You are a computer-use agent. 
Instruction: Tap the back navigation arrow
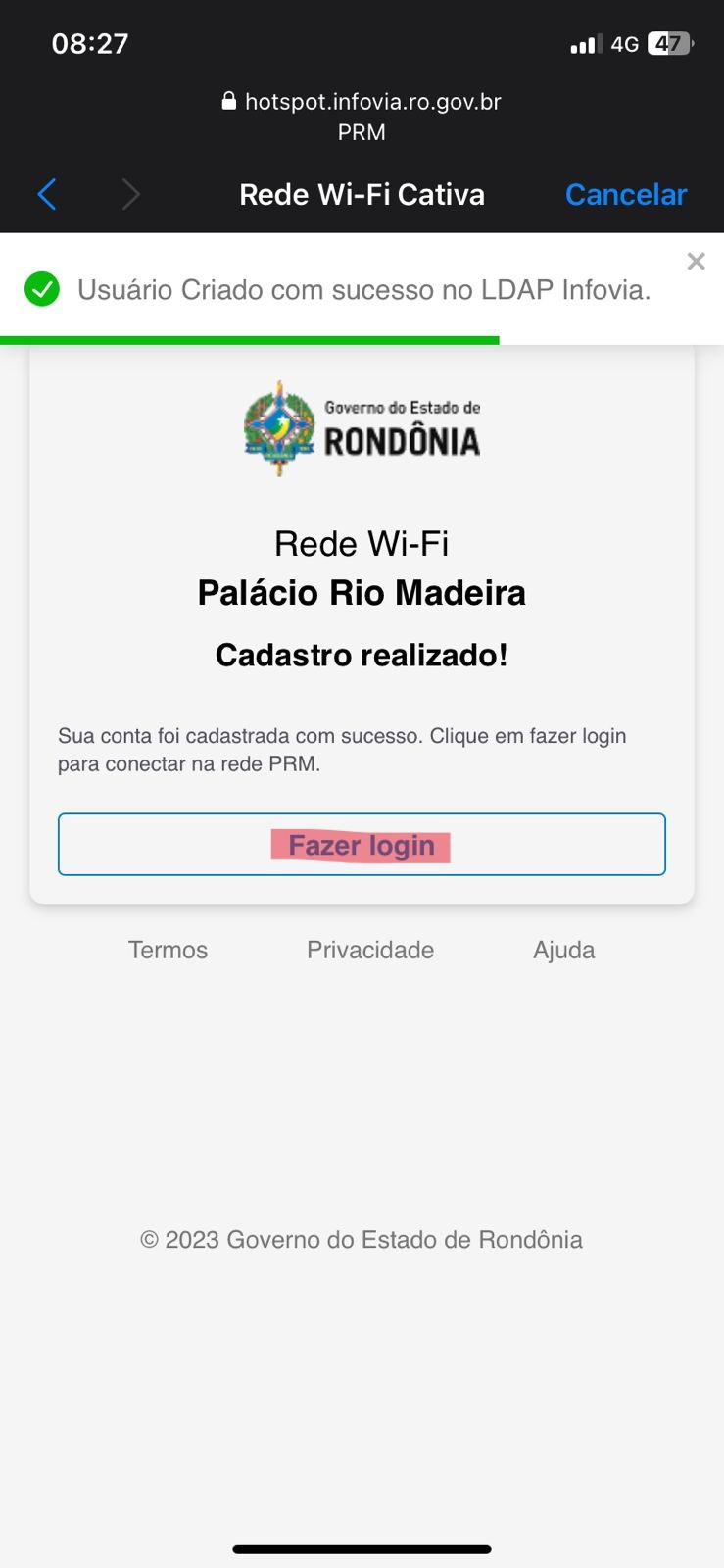(x=47, y=194)
